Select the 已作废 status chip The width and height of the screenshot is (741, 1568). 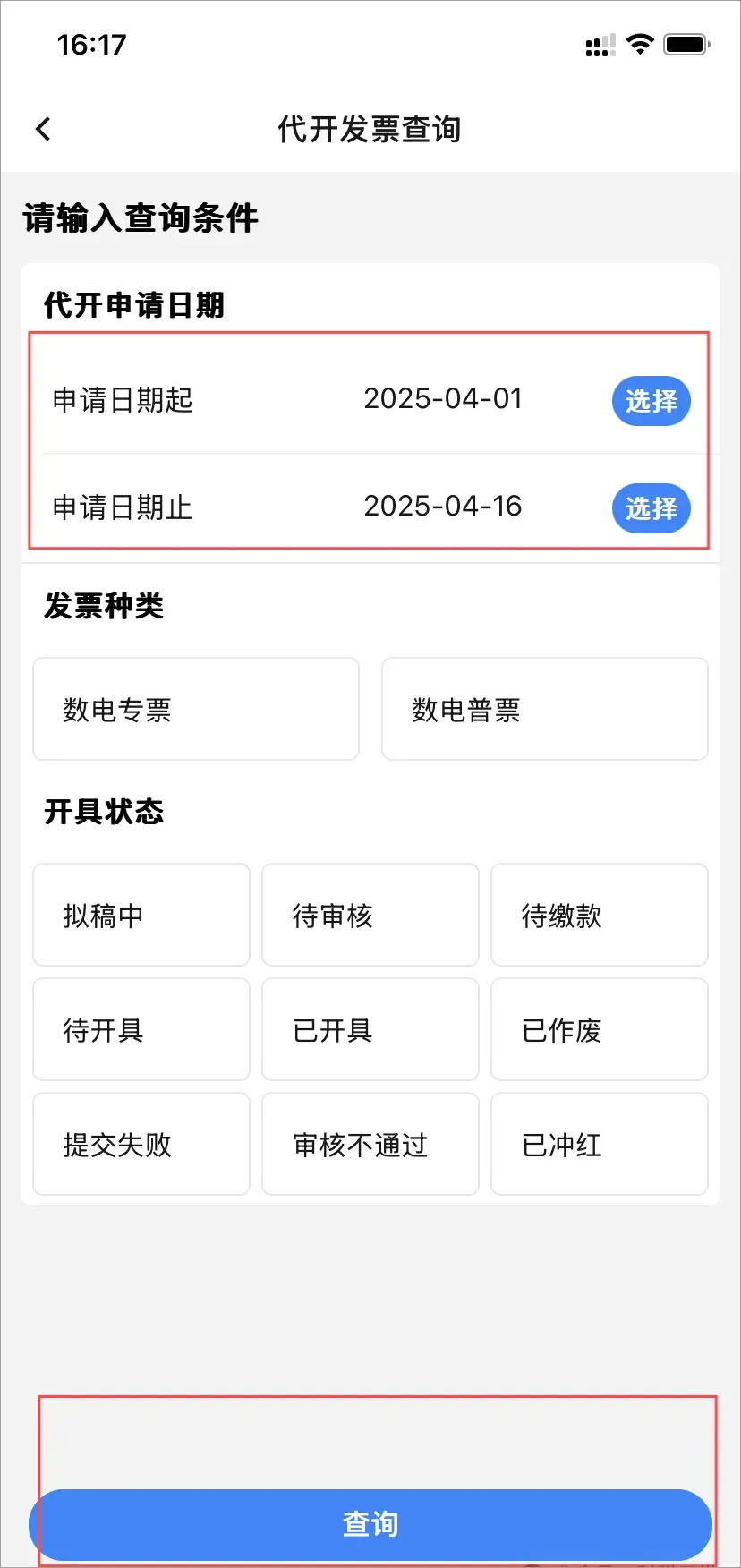click(599, 1029)
